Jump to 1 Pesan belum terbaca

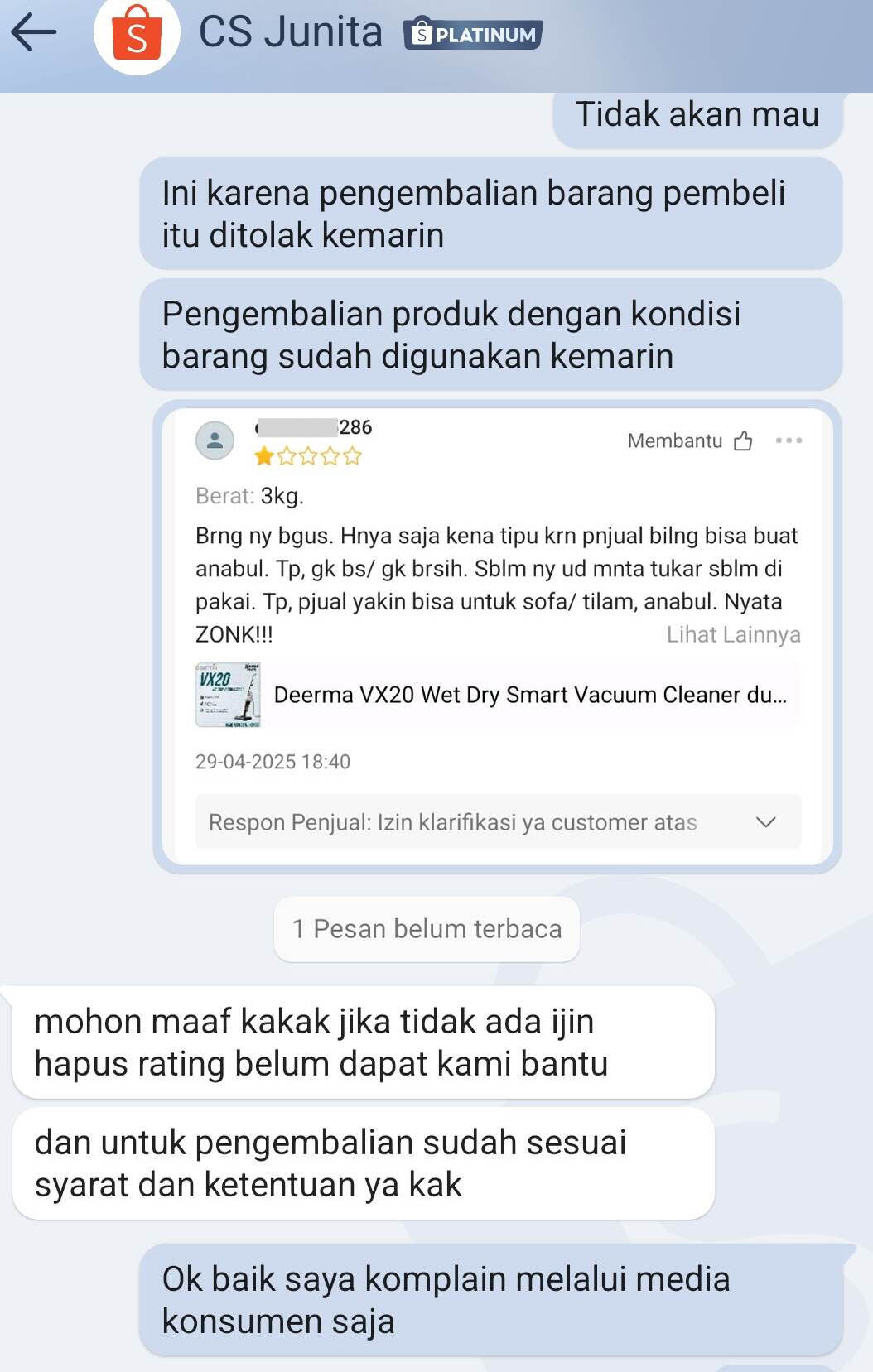[427, 929]
